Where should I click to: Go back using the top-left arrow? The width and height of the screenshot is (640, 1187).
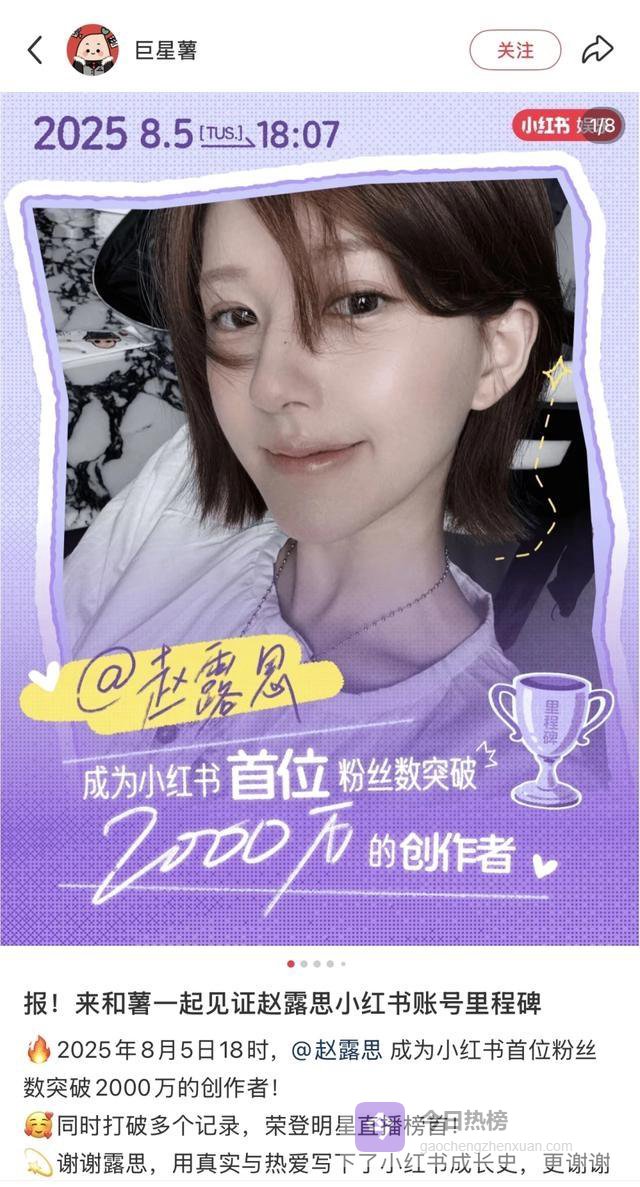(x=35, y=50)
